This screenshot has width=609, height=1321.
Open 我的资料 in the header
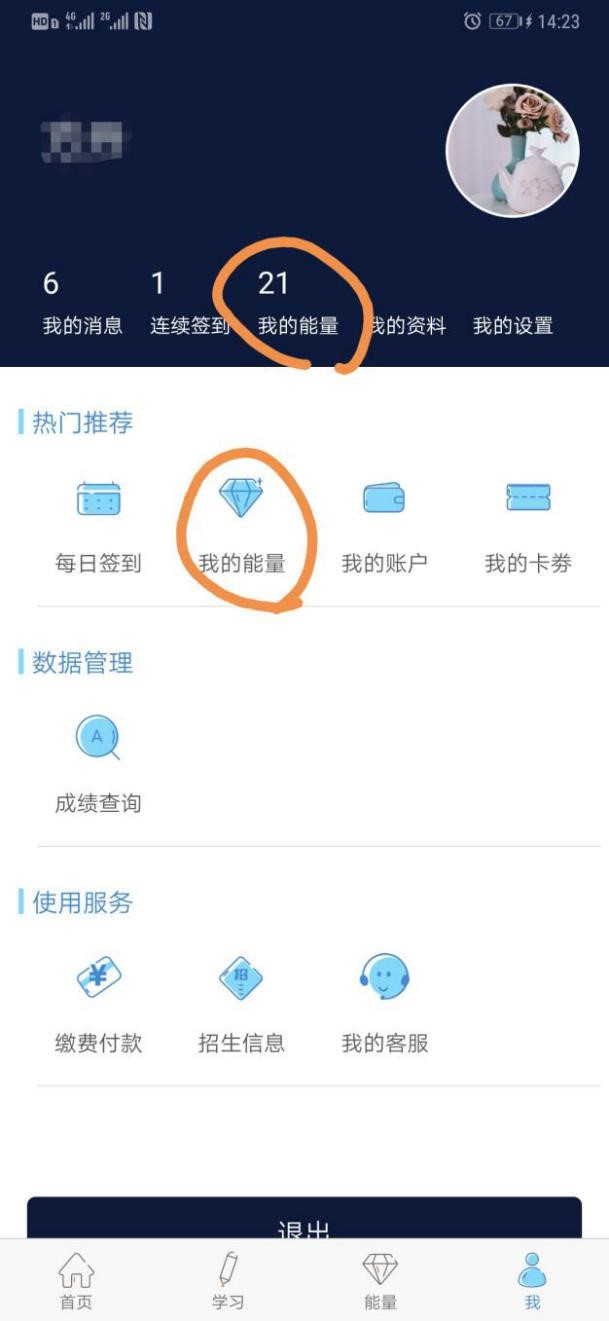[408, 325]
